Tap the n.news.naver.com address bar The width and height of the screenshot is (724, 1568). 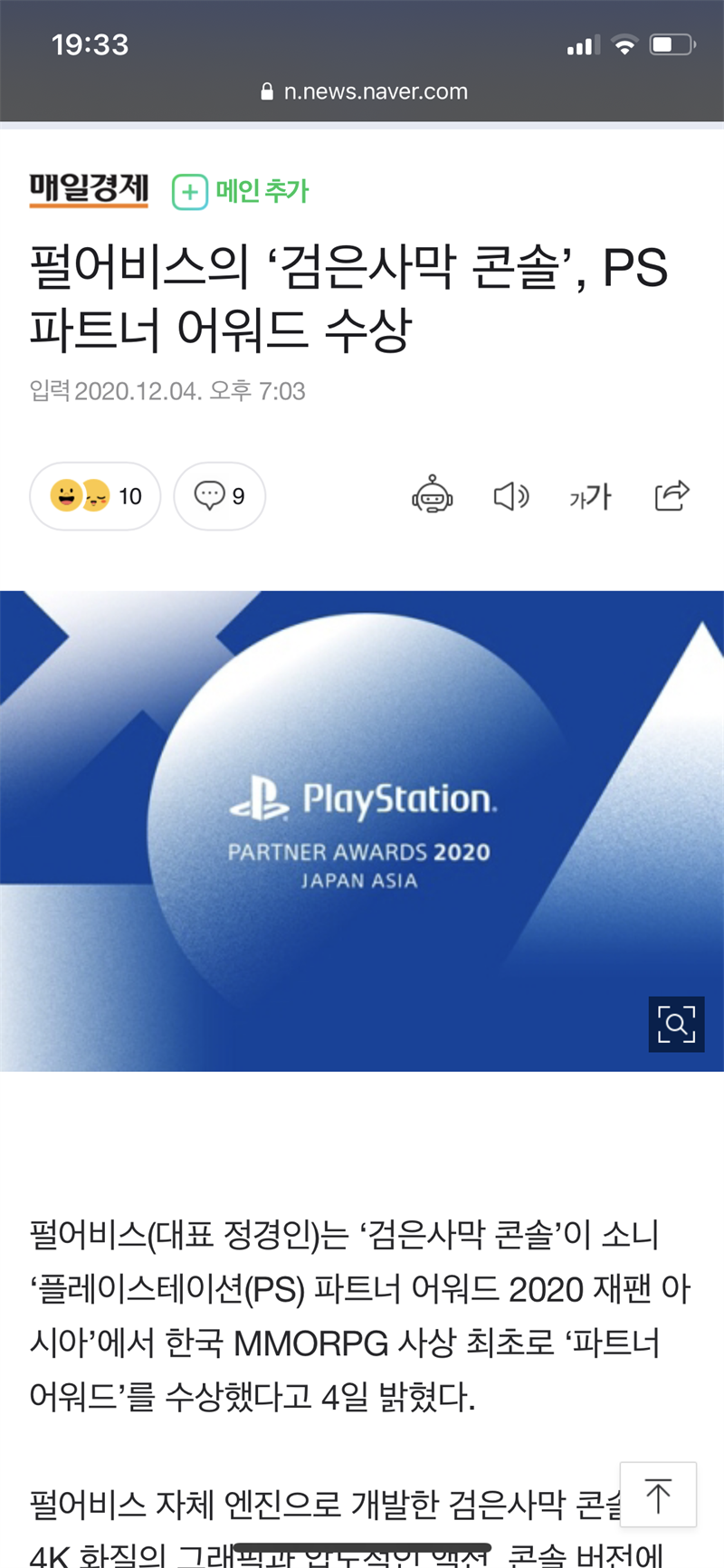point(364,91)
